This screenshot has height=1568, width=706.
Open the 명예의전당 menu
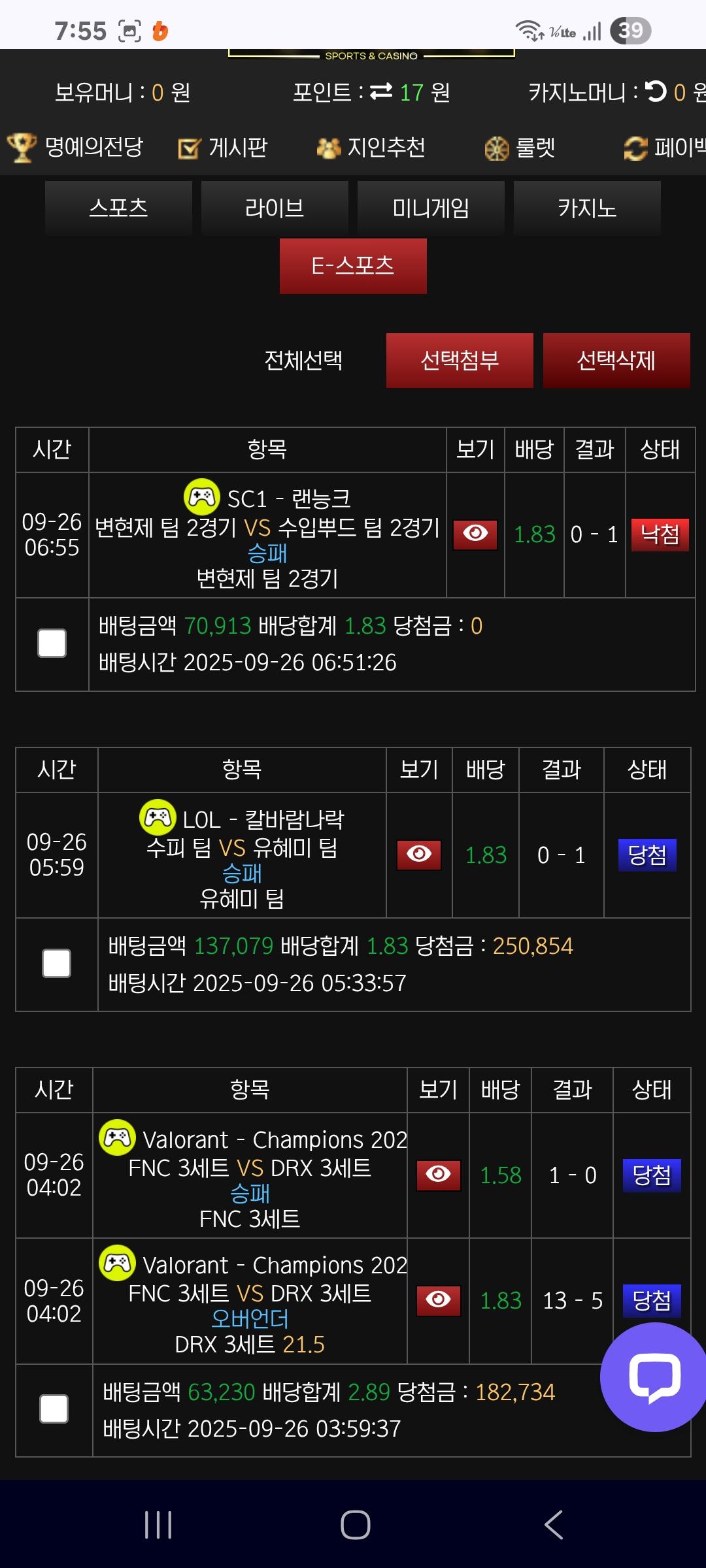point(75,147)
